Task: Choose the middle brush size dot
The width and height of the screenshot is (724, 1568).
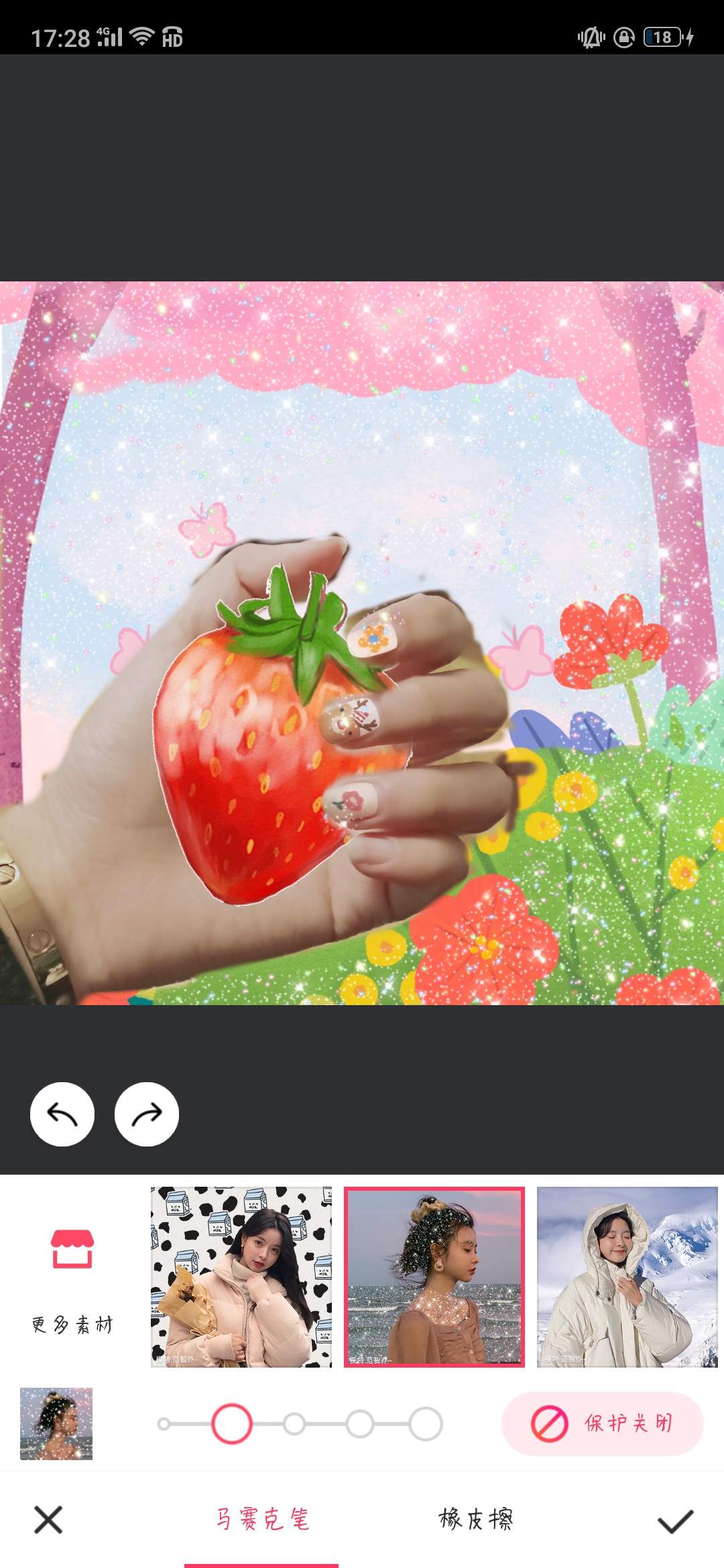Action: (x=294, y=1424)
